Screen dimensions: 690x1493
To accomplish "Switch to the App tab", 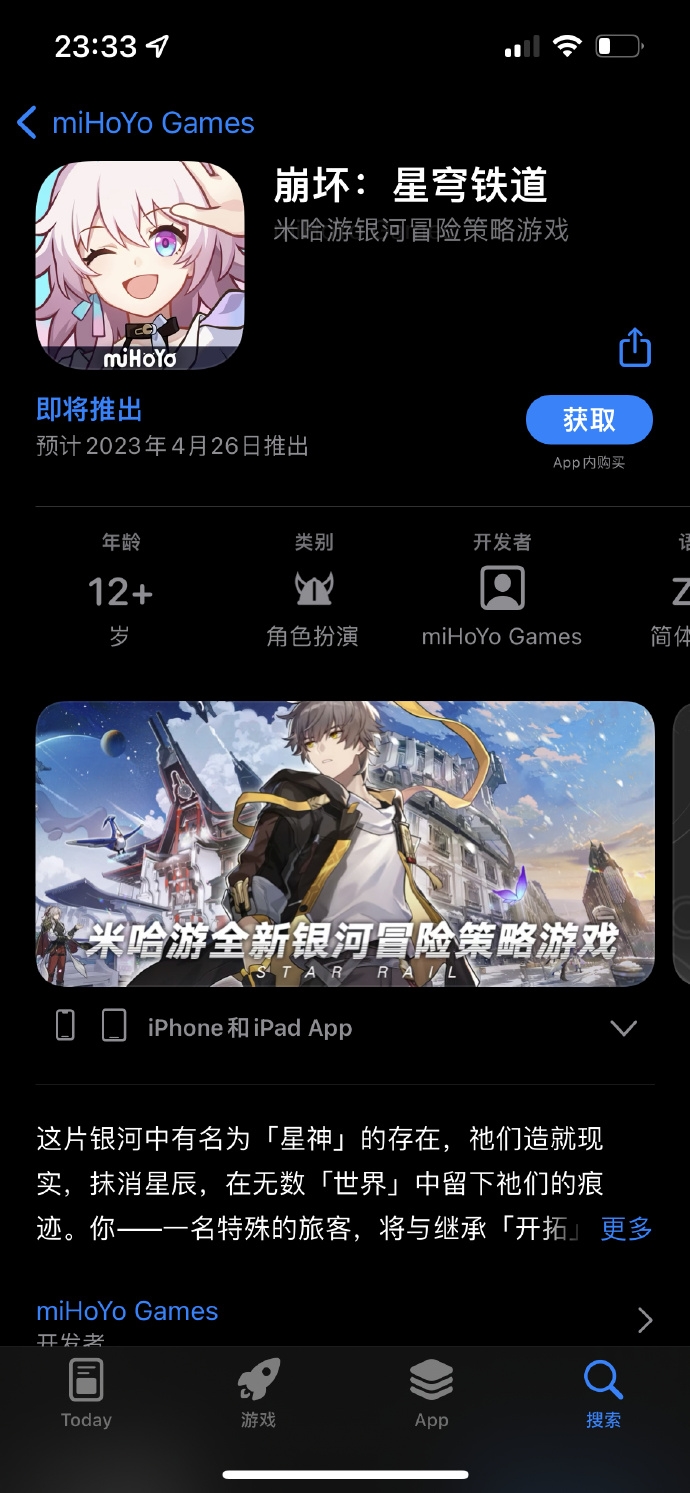I will click(x=431, y=1393).
